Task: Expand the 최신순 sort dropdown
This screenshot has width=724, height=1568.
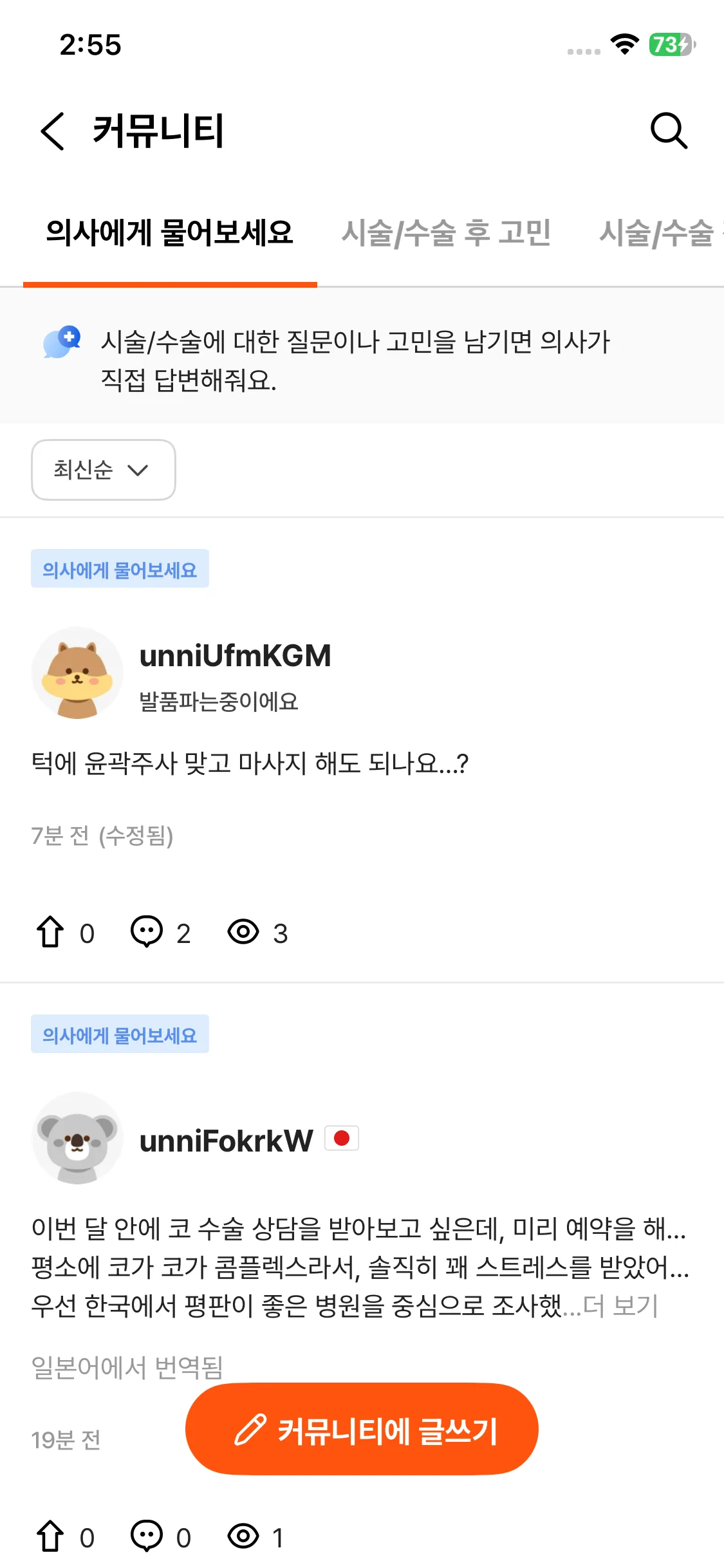Action: tap(103, 470)
